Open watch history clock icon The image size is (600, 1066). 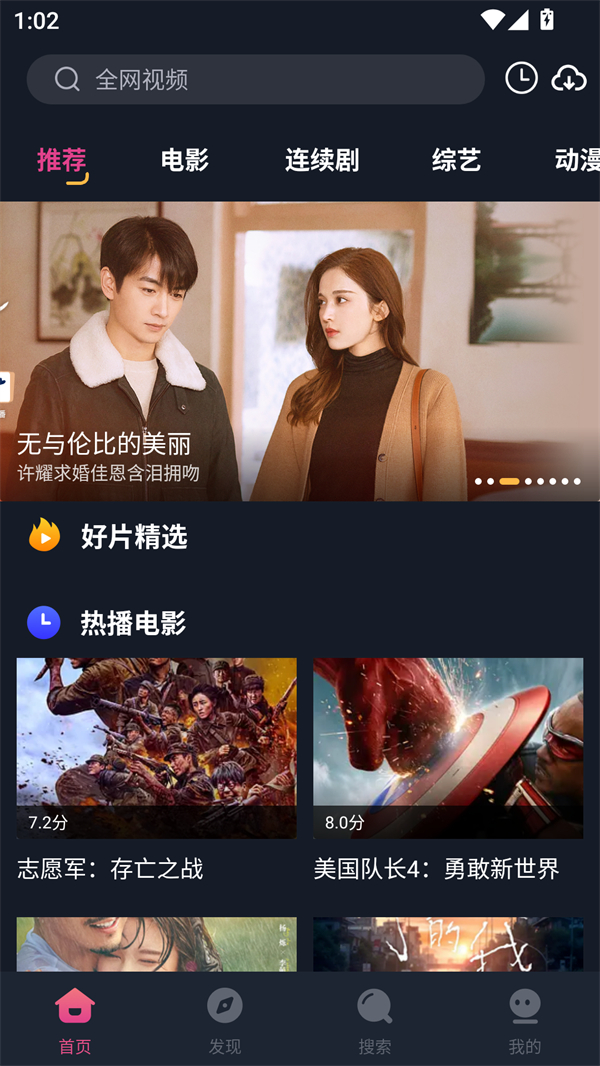click(521, 78)
